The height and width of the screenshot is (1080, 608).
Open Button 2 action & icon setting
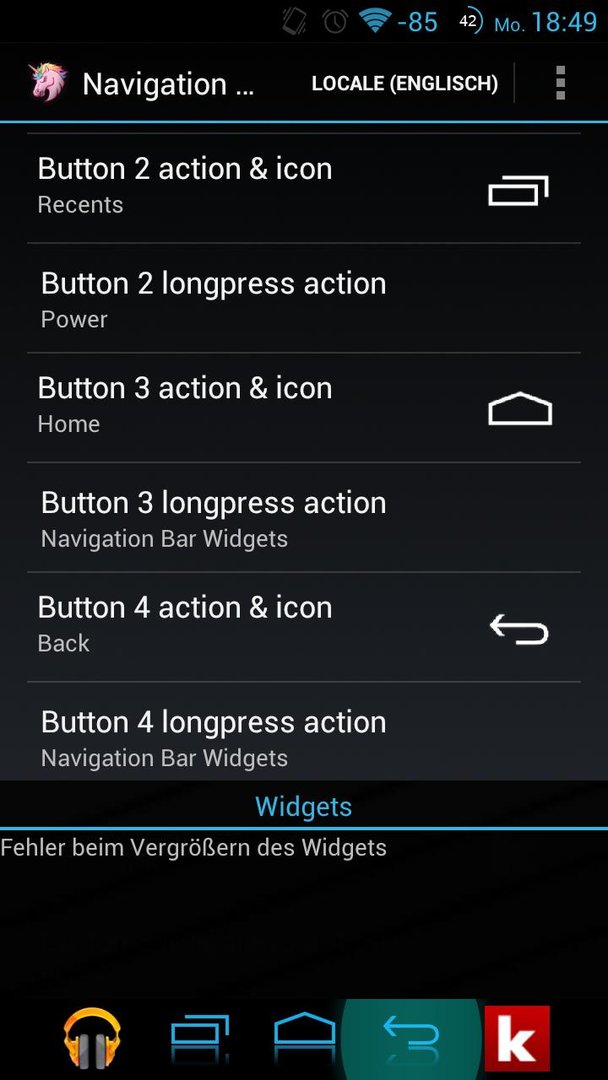(304, 188)
